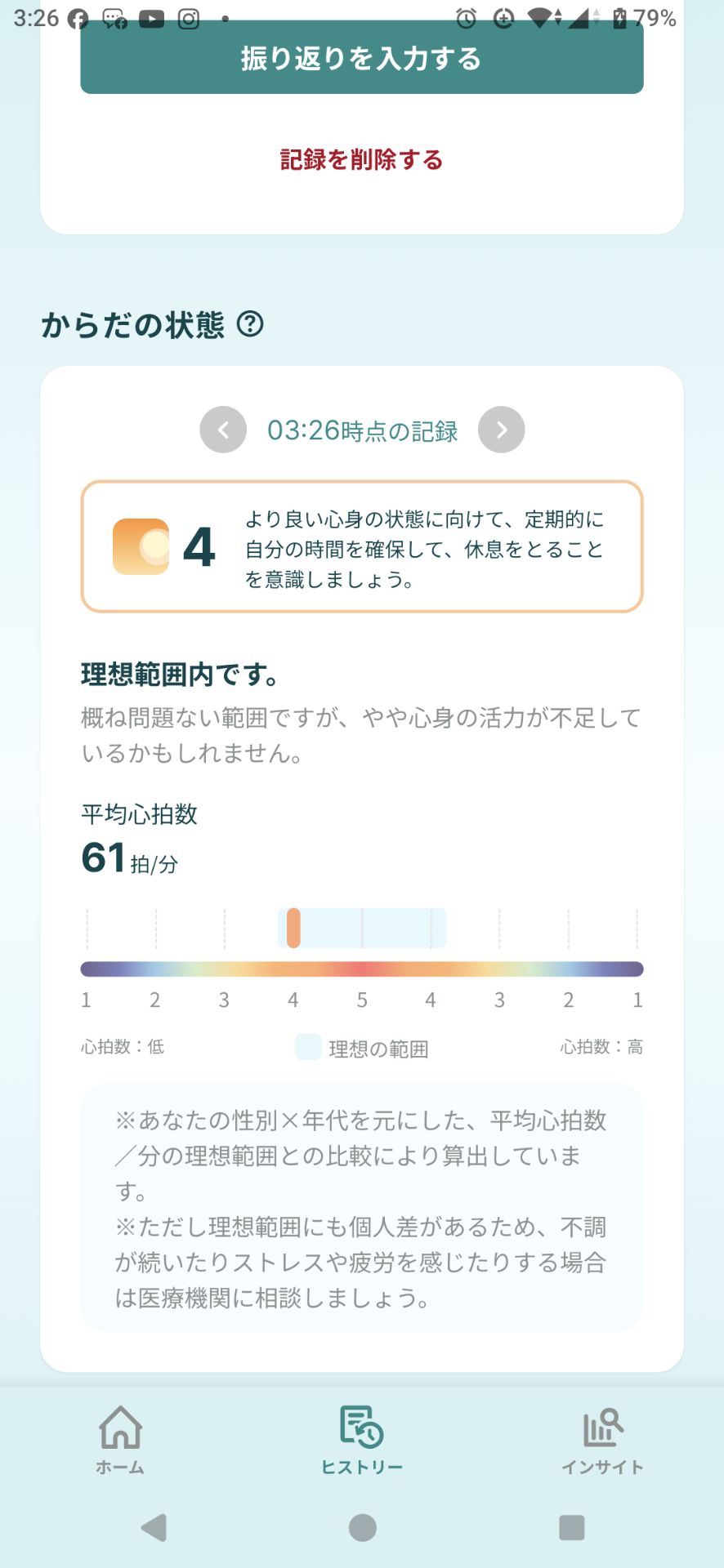
Task: Tap the からだの状態 help question mark icon
Action: 250,325
